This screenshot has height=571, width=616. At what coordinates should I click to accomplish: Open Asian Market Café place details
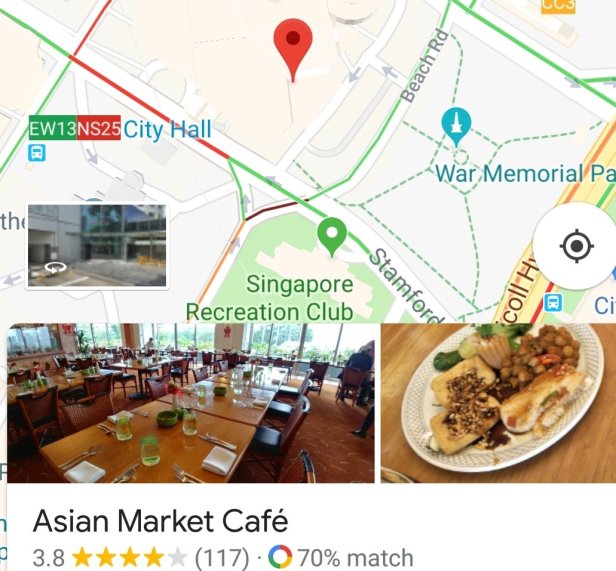[160, 521]
